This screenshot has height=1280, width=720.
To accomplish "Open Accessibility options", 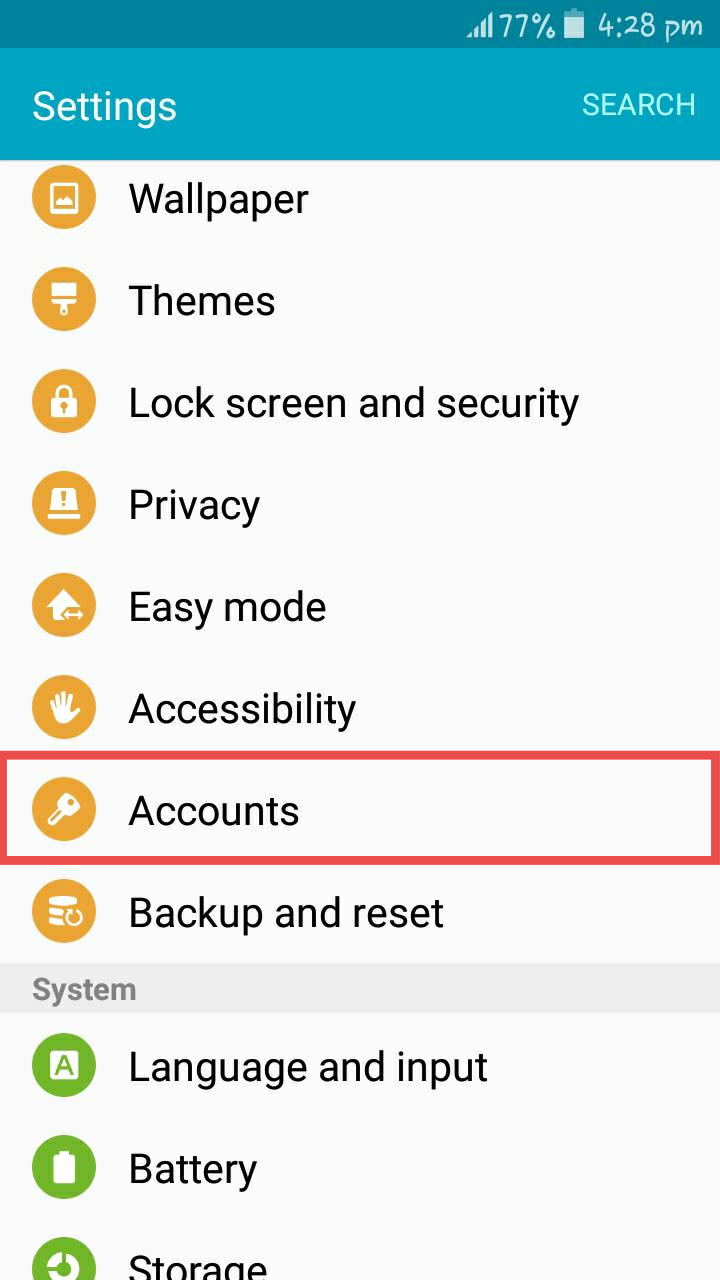I will pos(360,709).
